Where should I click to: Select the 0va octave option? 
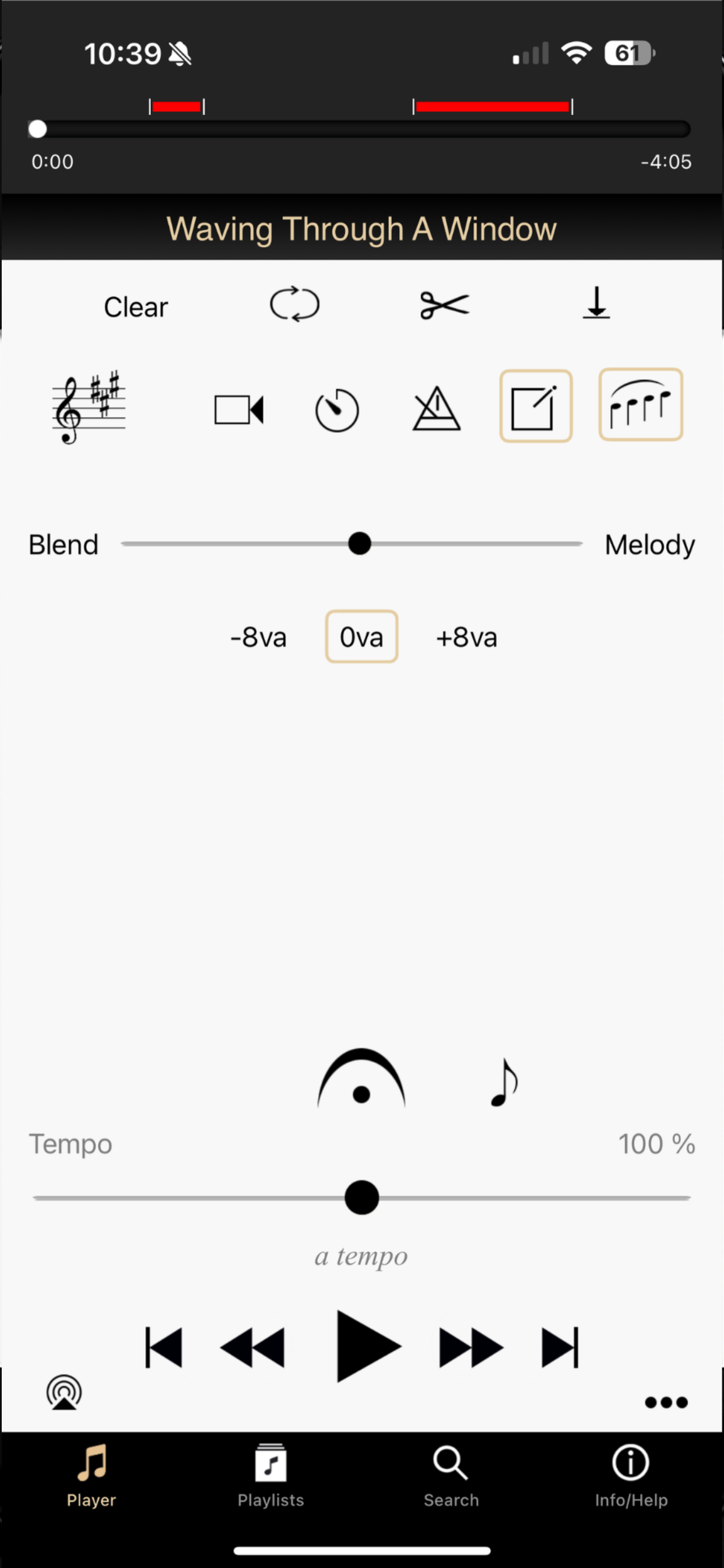click(x=361, y=636)
